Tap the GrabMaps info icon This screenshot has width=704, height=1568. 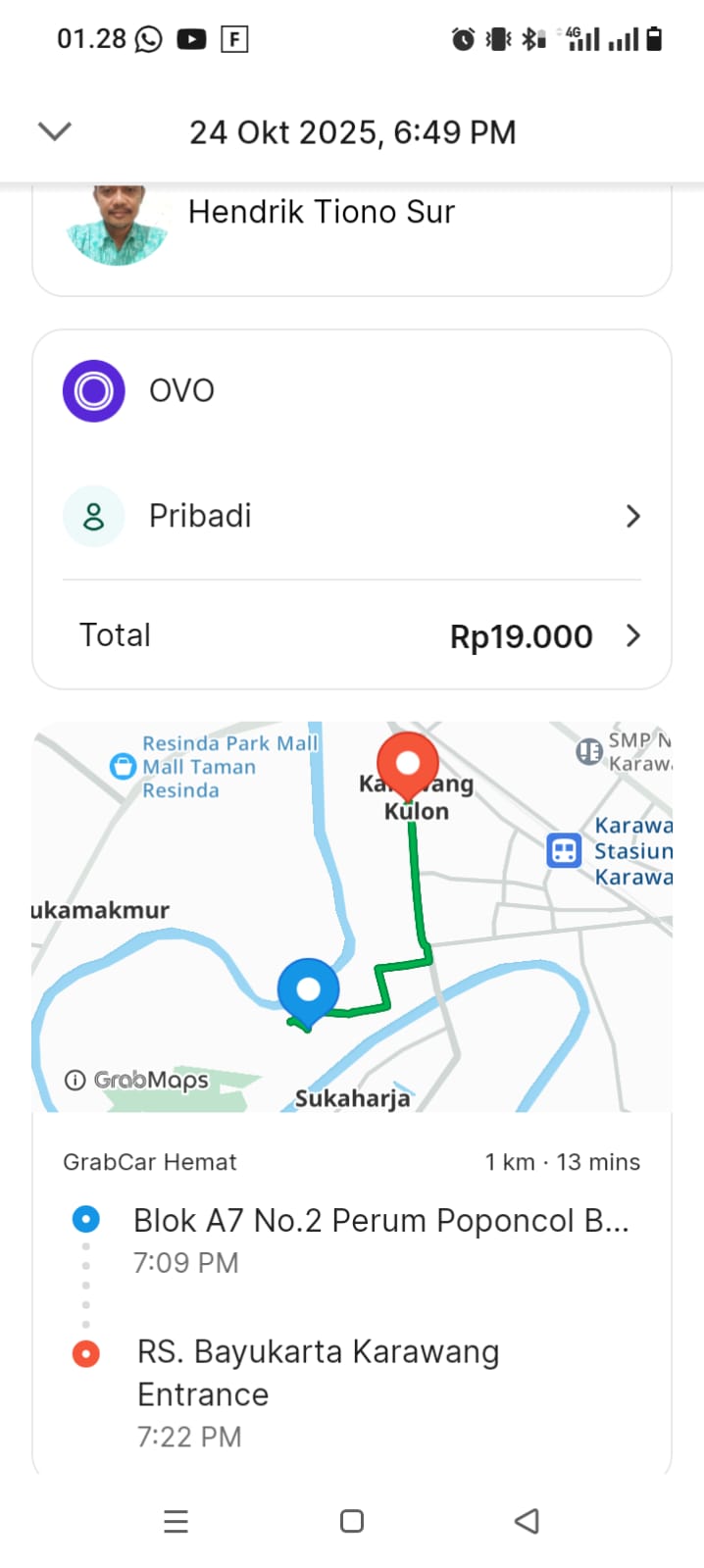coord(75,1080)
